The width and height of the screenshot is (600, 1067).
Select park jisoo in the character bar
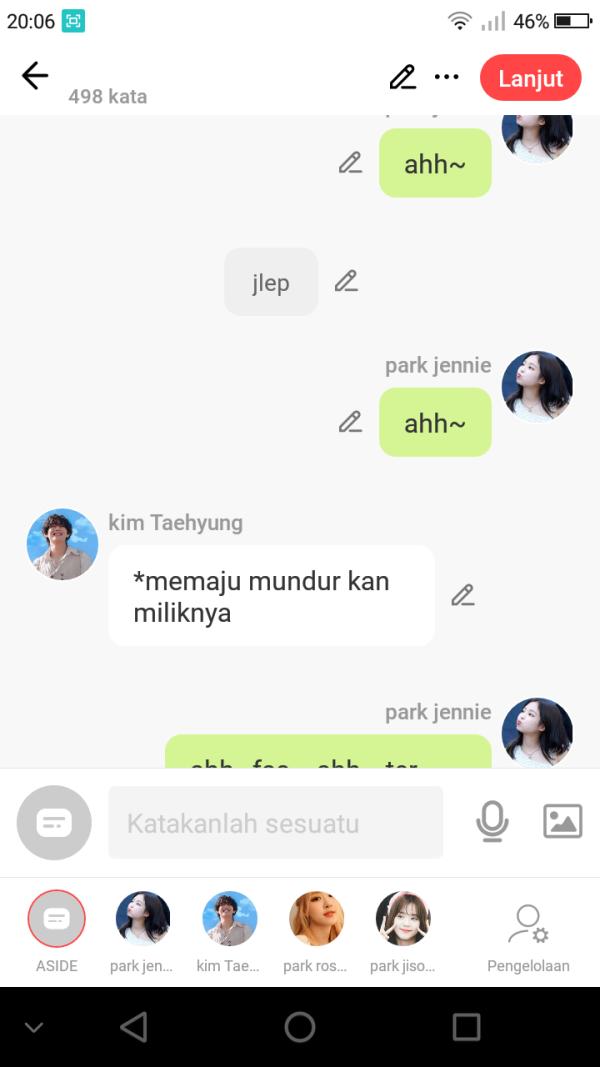pos(402,919)
